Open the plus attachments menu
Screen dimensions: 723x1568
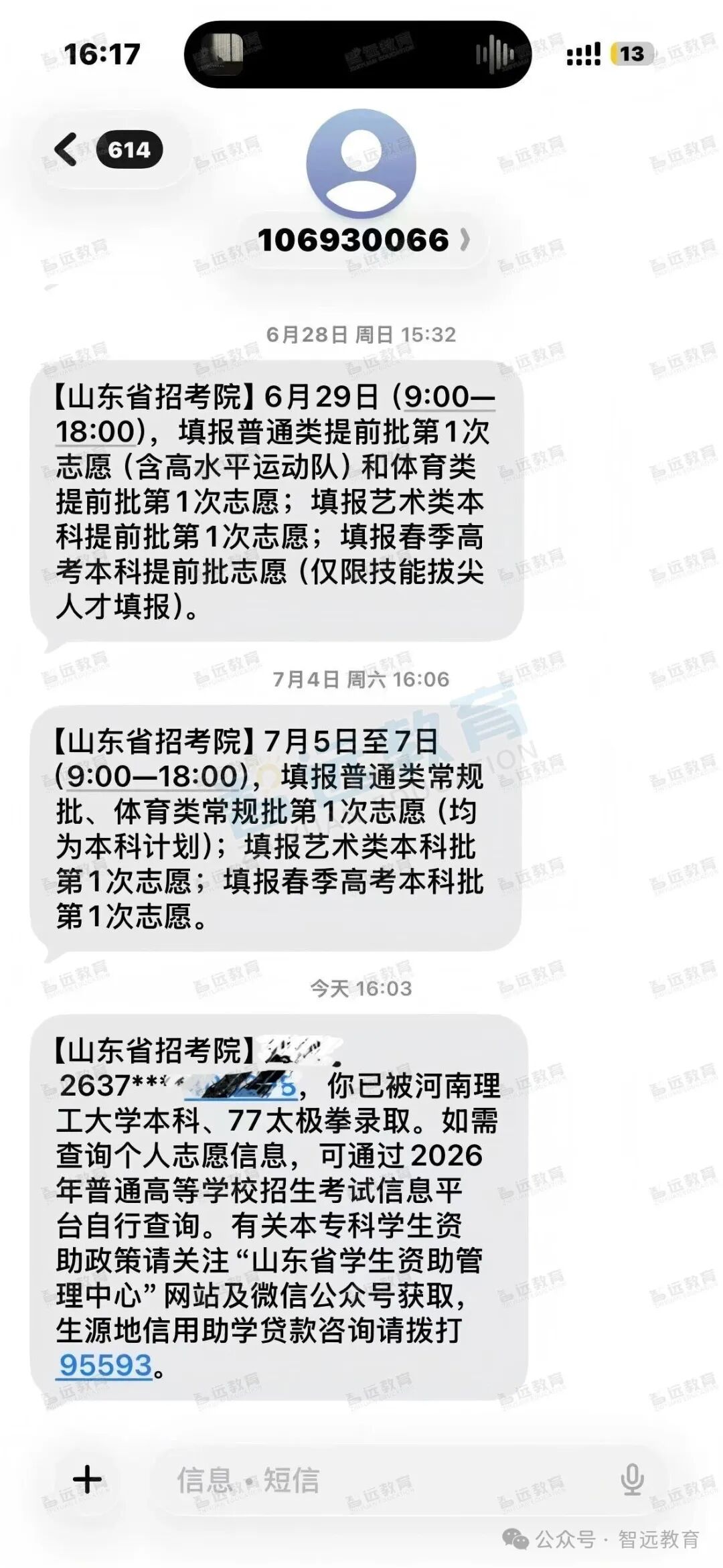click(87, 1479)
